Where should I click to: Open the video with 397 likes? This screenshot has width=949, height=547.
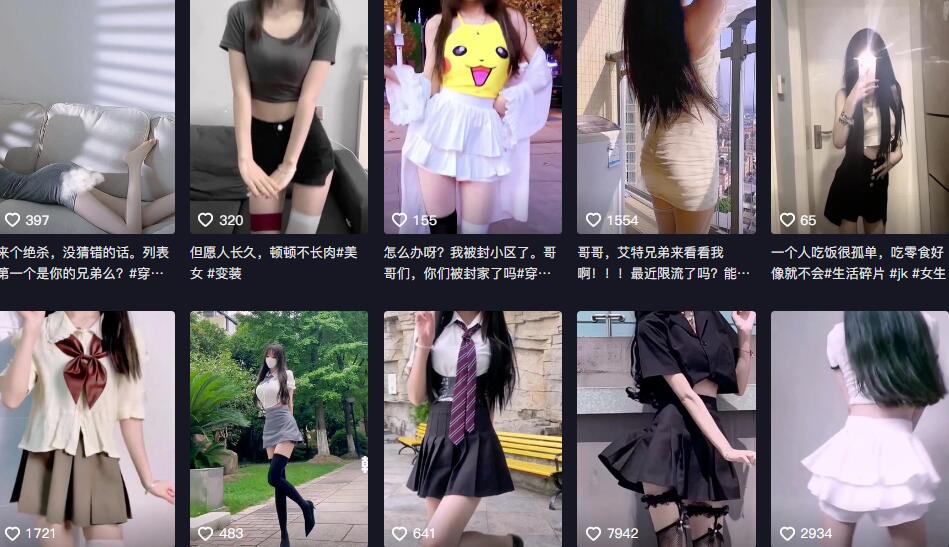point(87,115)
